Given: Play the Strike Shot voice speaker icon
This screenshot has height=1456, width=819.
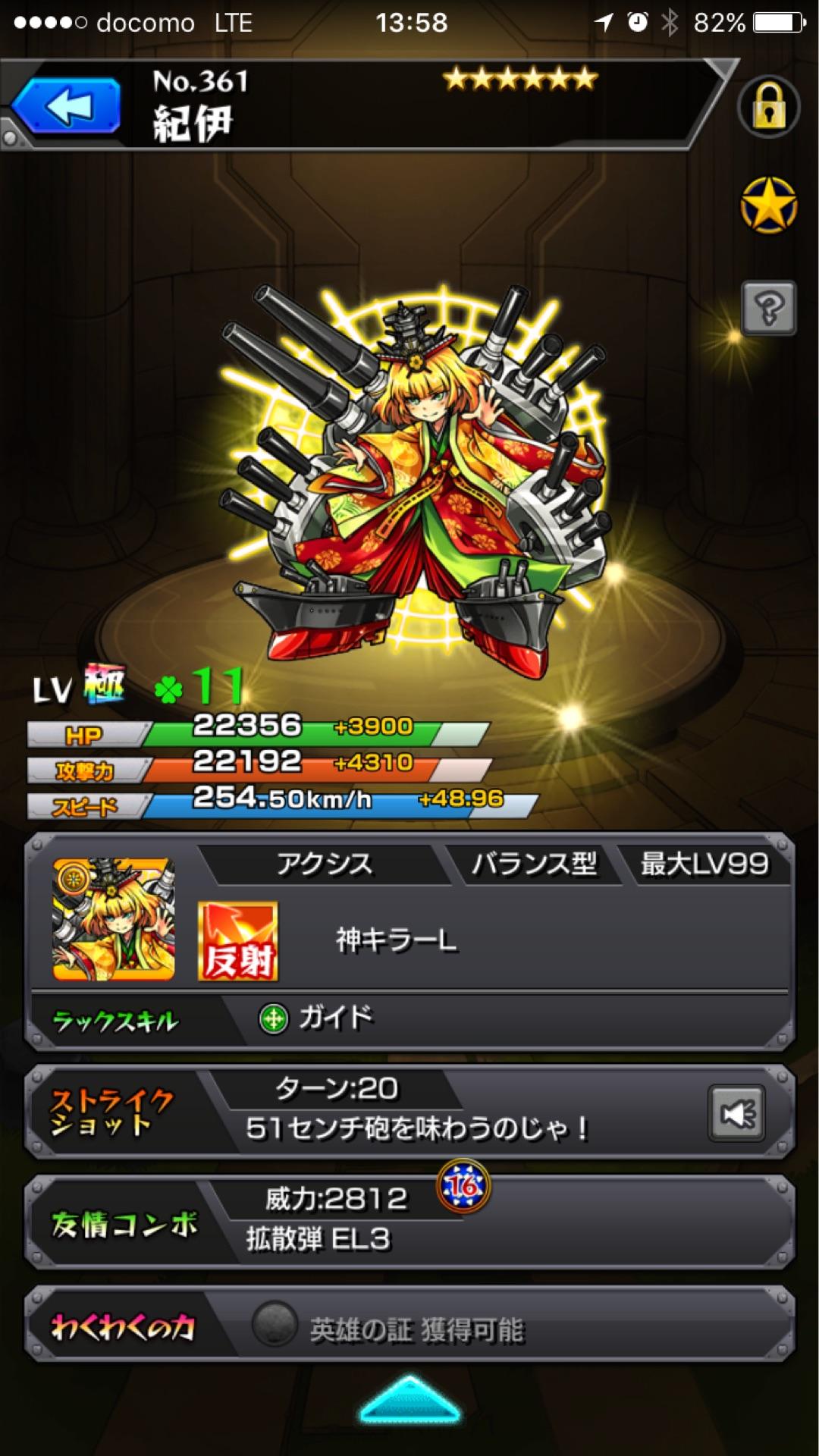Looking at the screenshot, I should (736, 1113).
